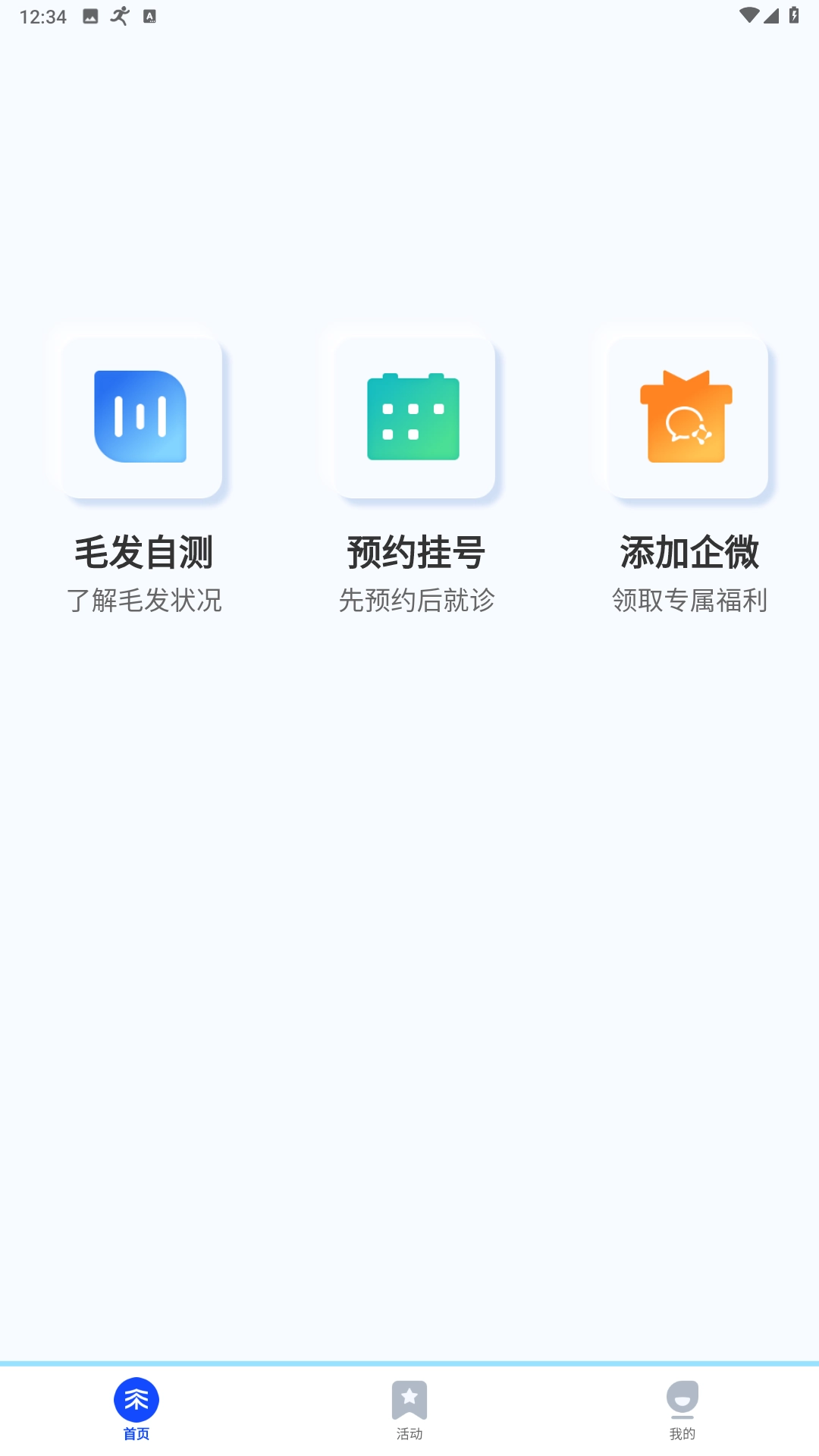Open 毛发自测 to check hair condition
The height and width of the screenshot is (1456, 819).
point(144,553)
